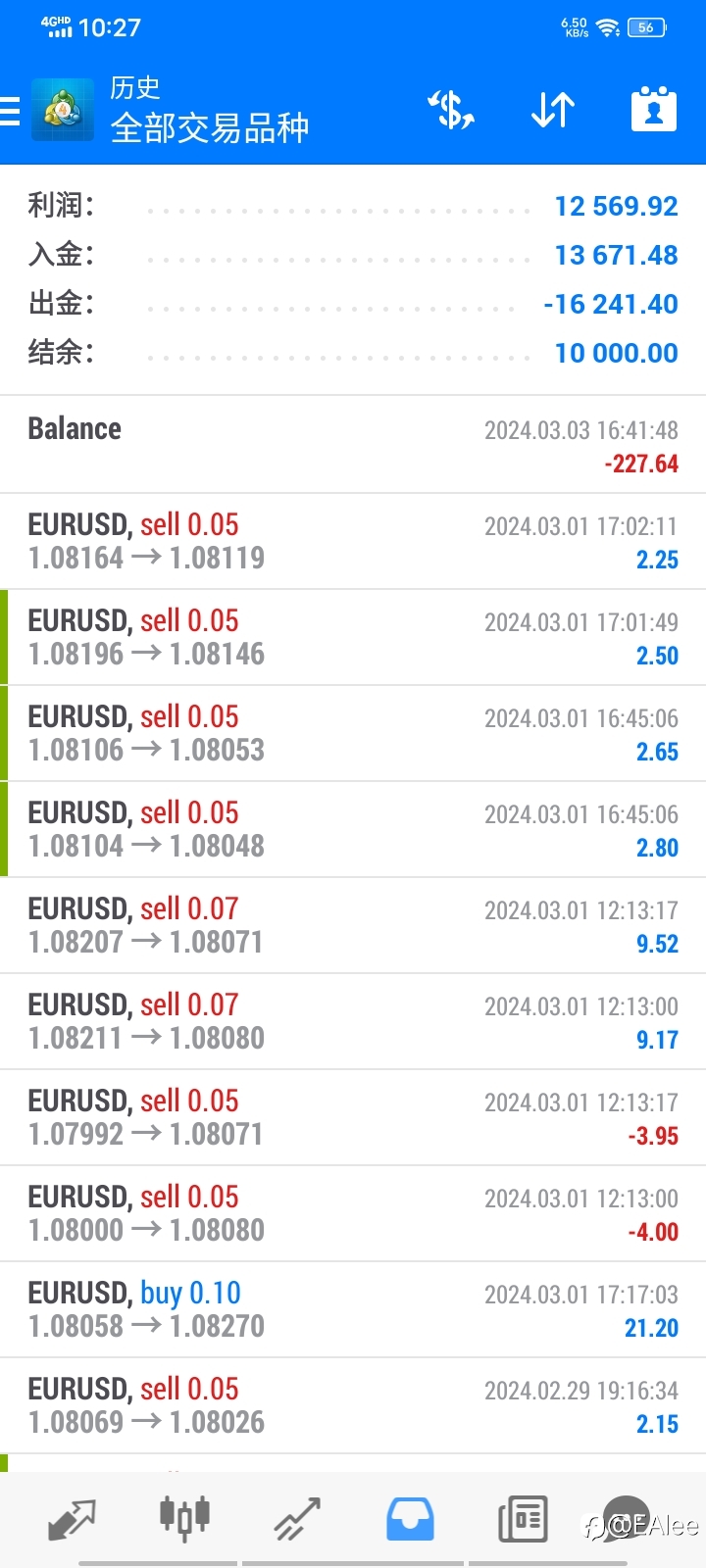Open the EURUSD buy 0.10 trade
Screen dimensions: 706x1568
(353, 1309)
